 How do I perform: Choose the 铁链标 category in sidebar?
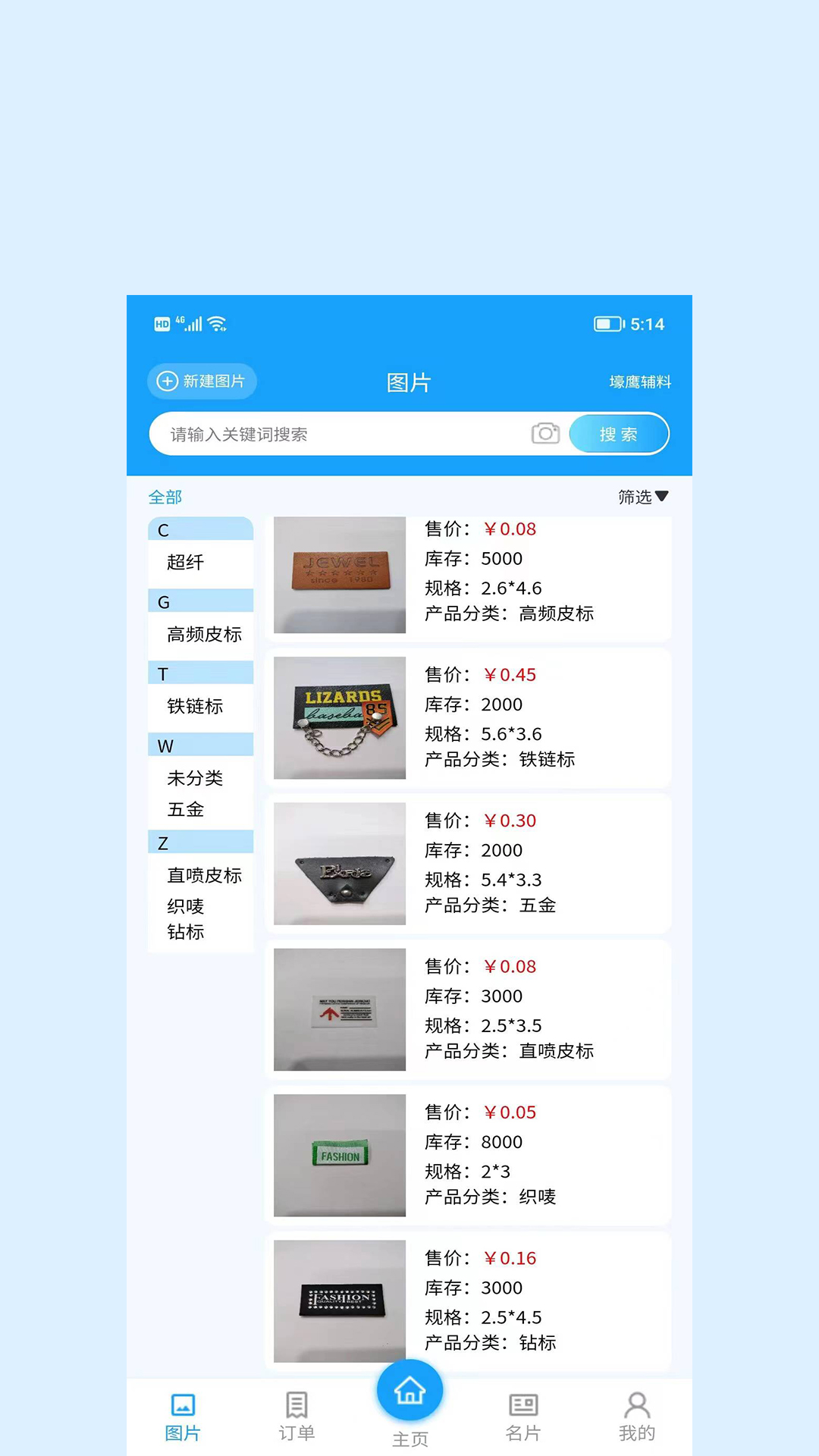pyautogui.click(x=195, y=706)
